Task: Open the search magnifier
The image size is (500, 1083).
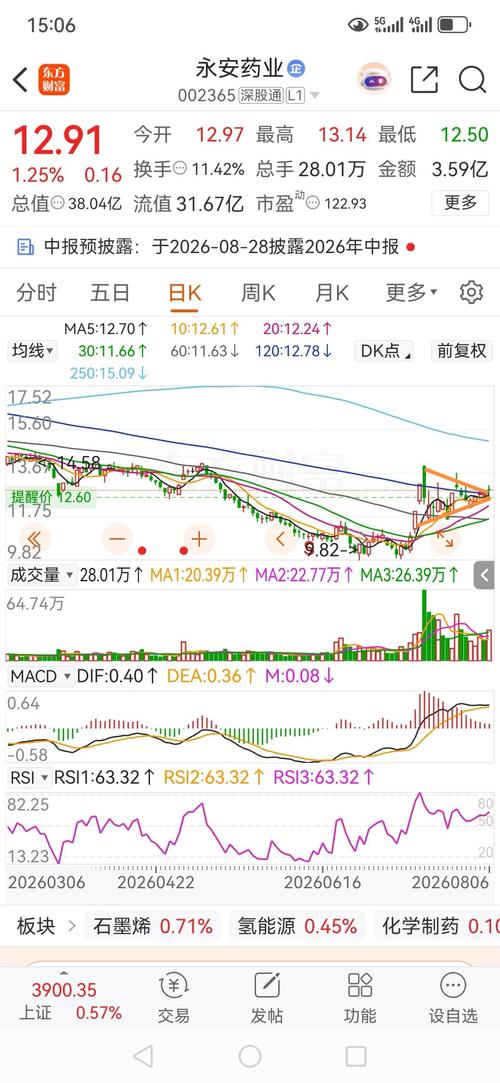Action: 472,80
